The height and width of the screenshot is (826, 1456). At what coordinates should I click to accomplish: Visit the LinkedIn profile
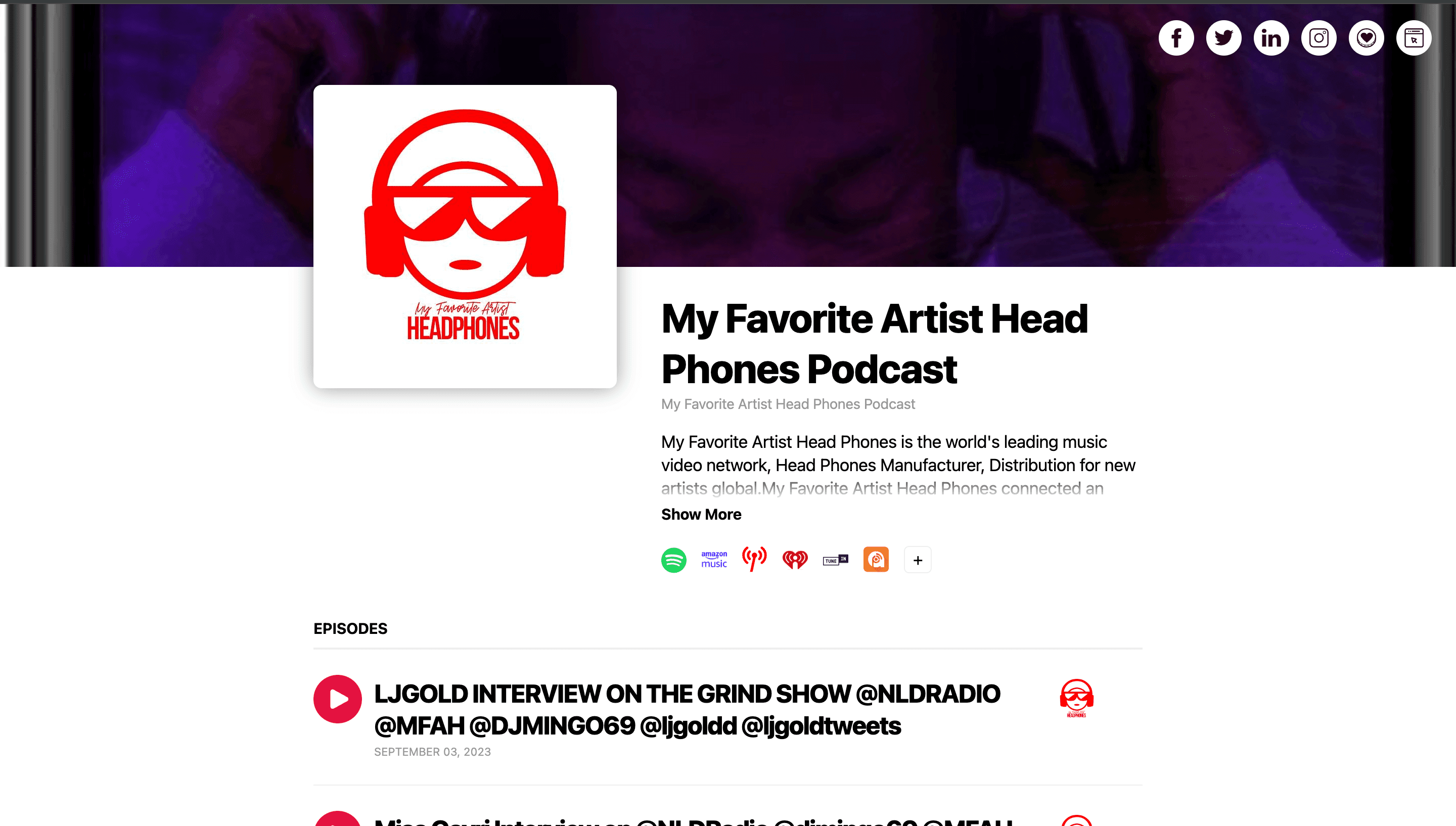[x=1271, y=38]
